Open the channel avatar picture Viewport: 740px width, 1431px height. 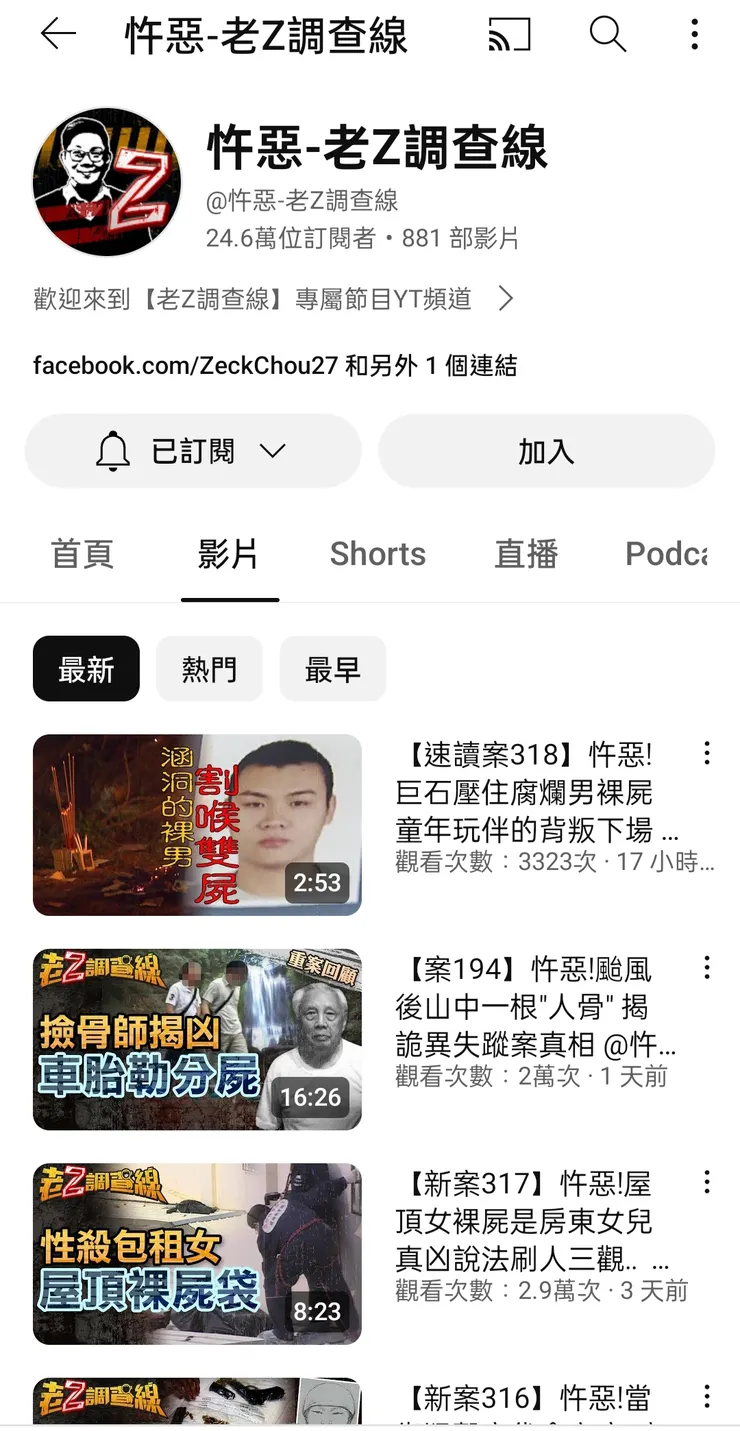(107, 180)
